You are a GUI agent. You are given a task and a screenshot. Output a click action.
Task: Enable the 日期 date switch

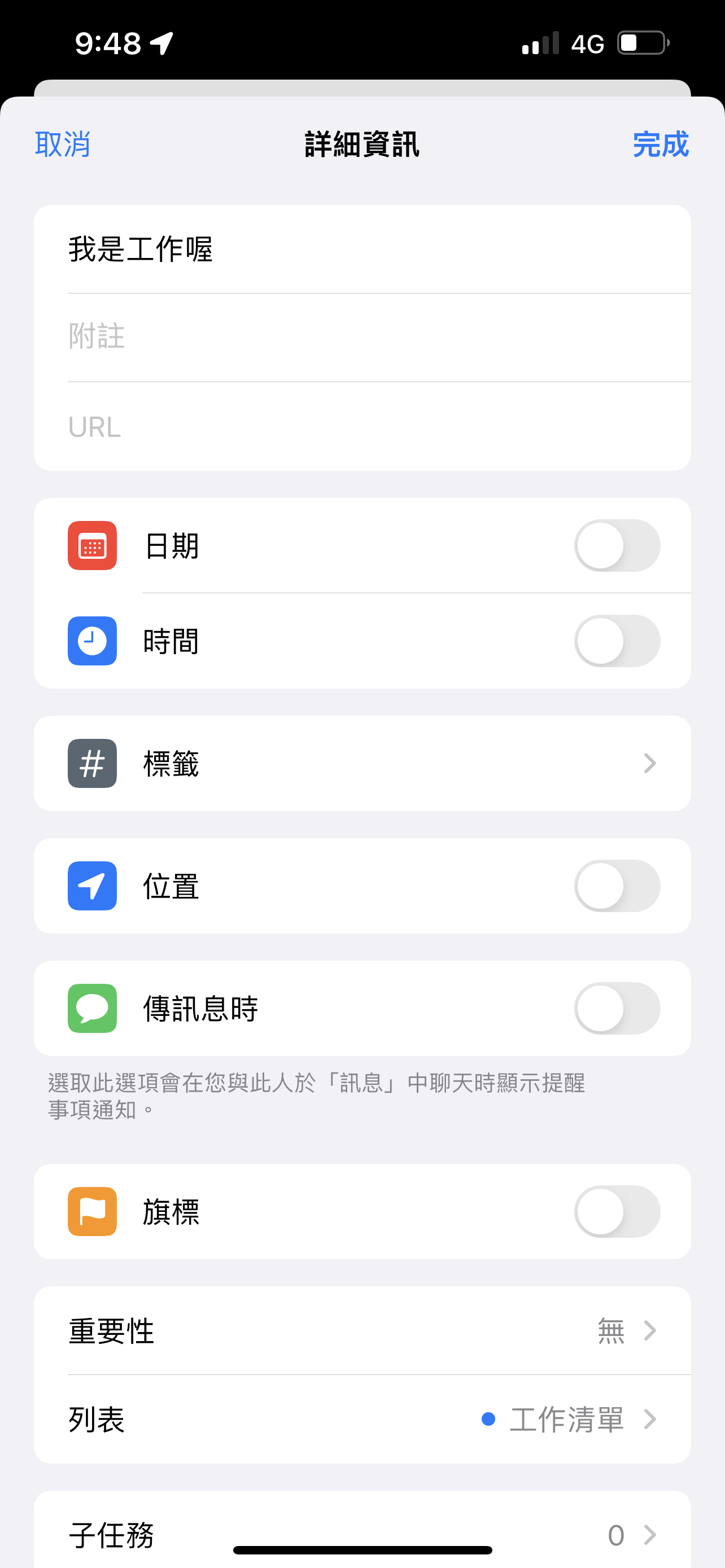point(617,545)
